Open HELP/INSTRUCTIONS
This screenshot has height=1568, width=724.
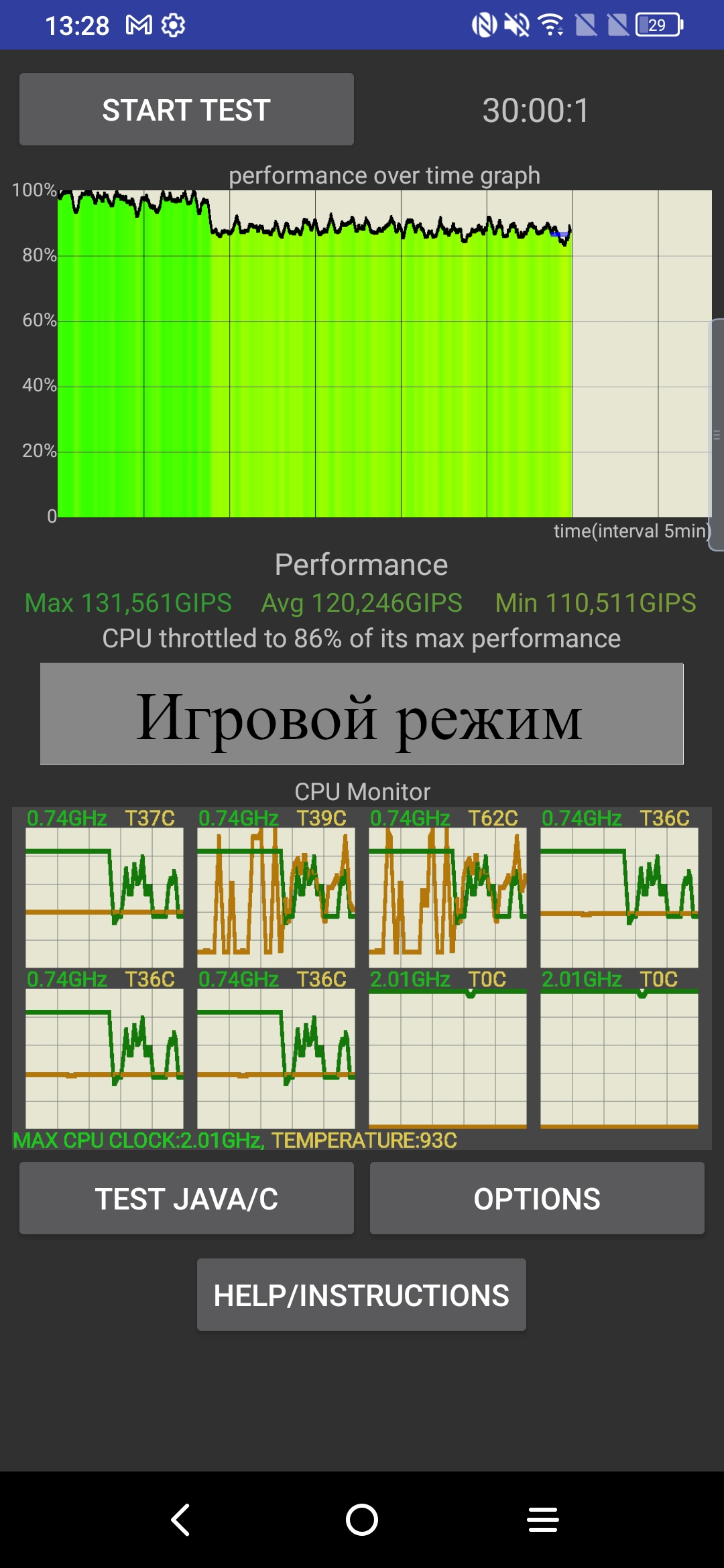pos(361,1295)
